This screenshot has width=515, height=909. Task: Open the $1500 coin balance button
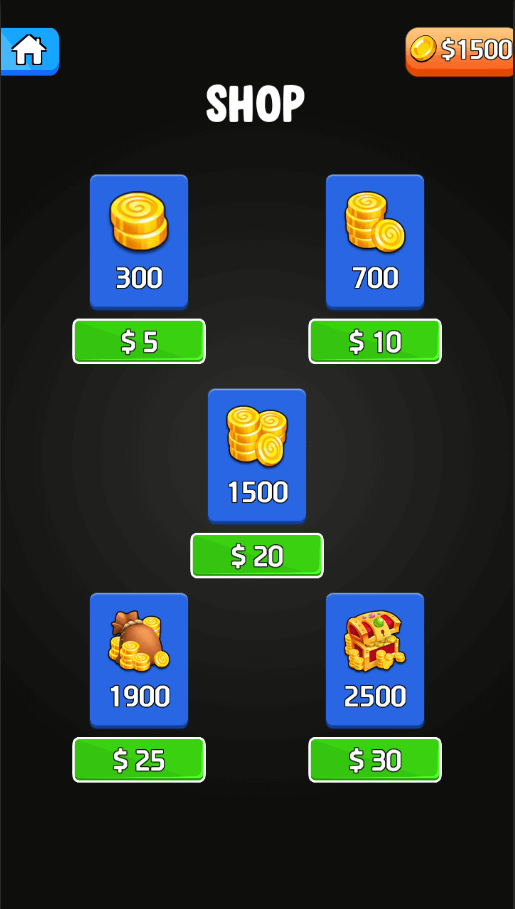pyautogui.click(x=460, y=51)
